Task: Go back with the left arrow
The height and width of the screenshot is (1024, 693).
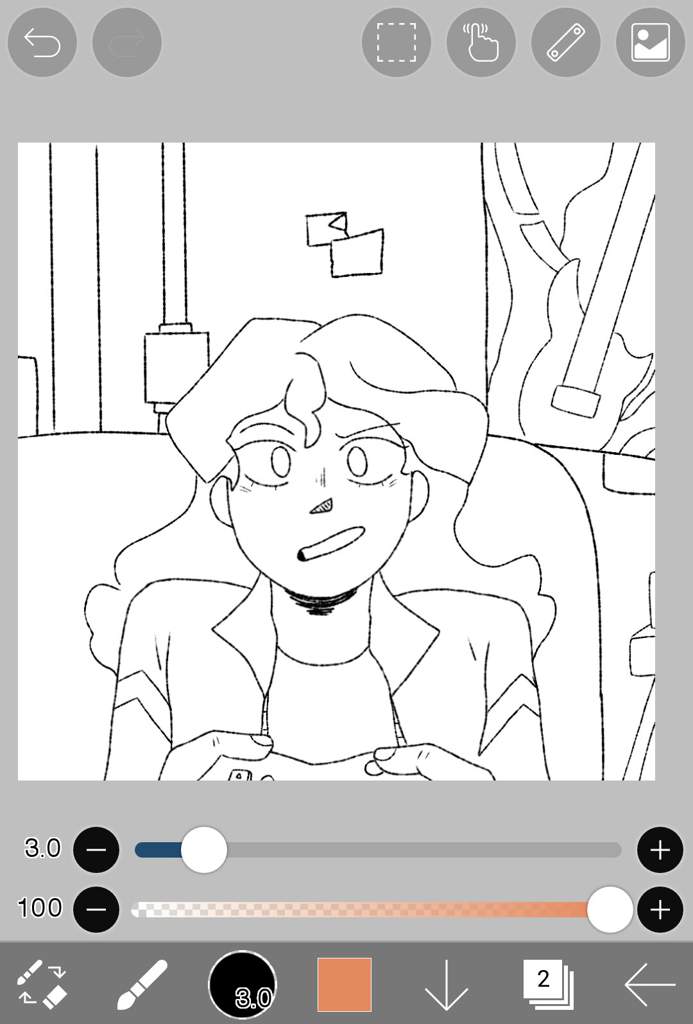Action: point(650,986)
